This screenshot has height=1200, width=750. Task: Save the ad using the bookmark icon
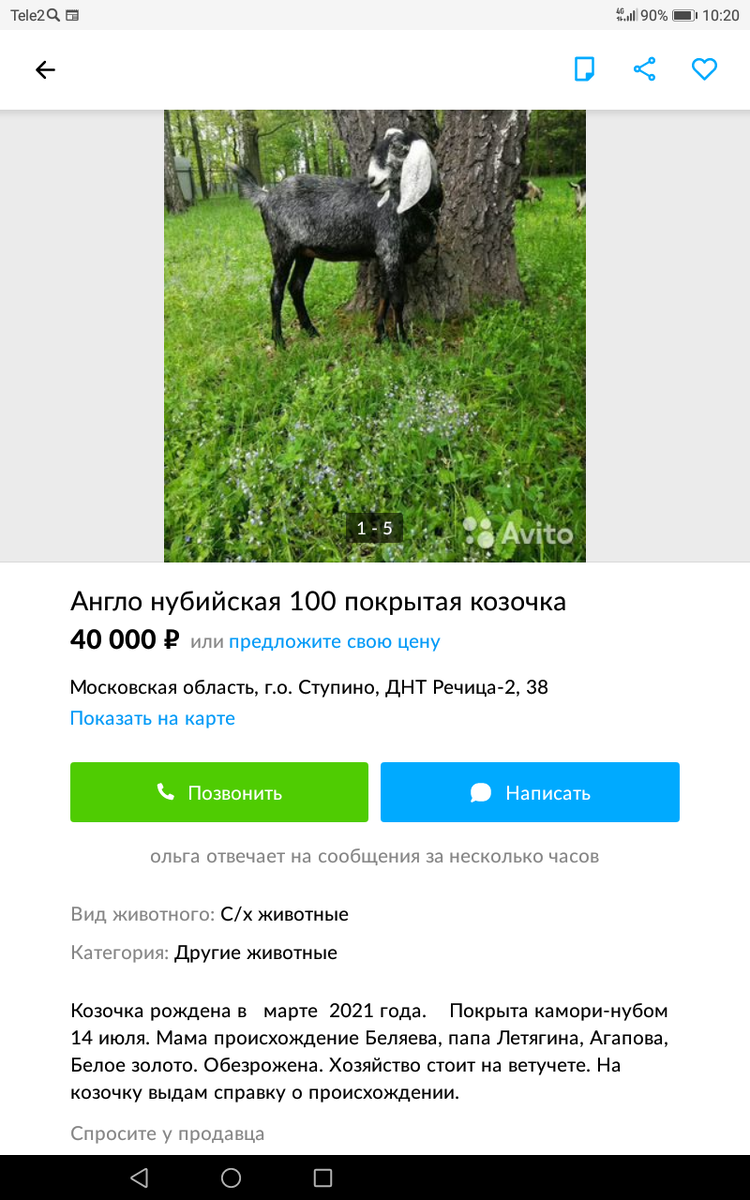(x=585, y=69)
